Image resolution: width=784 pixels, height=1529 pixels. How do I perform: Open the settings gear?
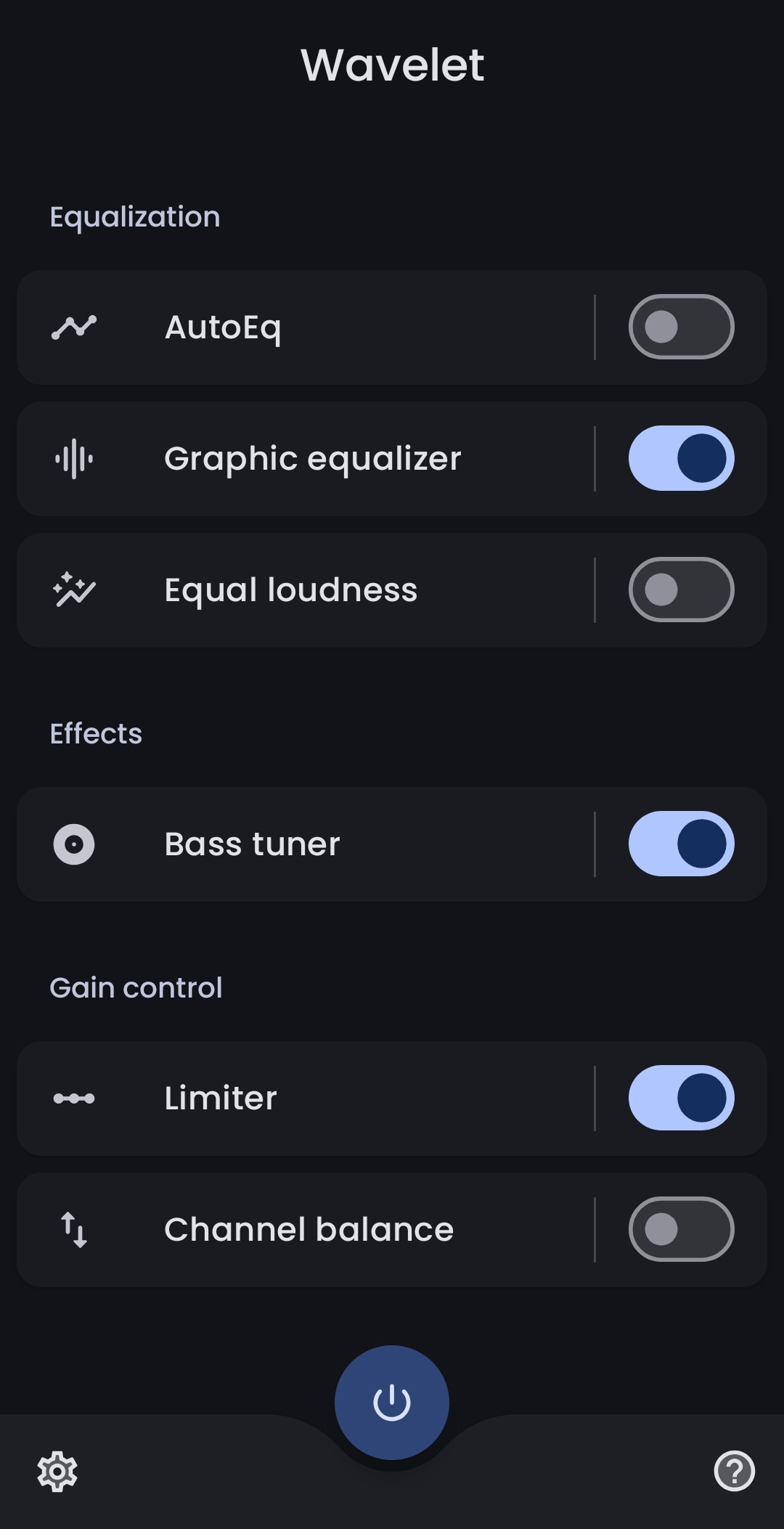[57, 1472]
